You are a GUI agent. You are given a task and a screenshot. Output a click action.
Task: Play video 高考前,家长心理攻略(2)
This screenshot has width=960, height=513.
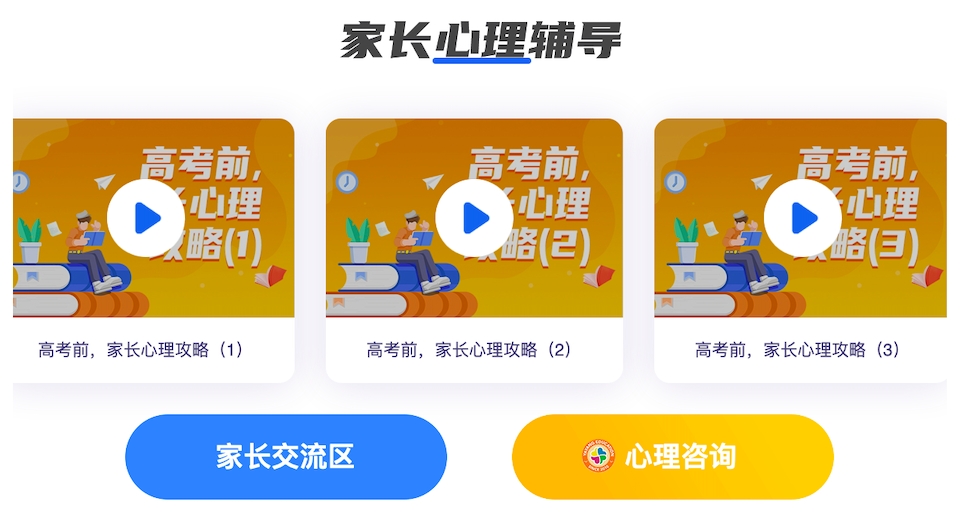(x=474, y=218)
